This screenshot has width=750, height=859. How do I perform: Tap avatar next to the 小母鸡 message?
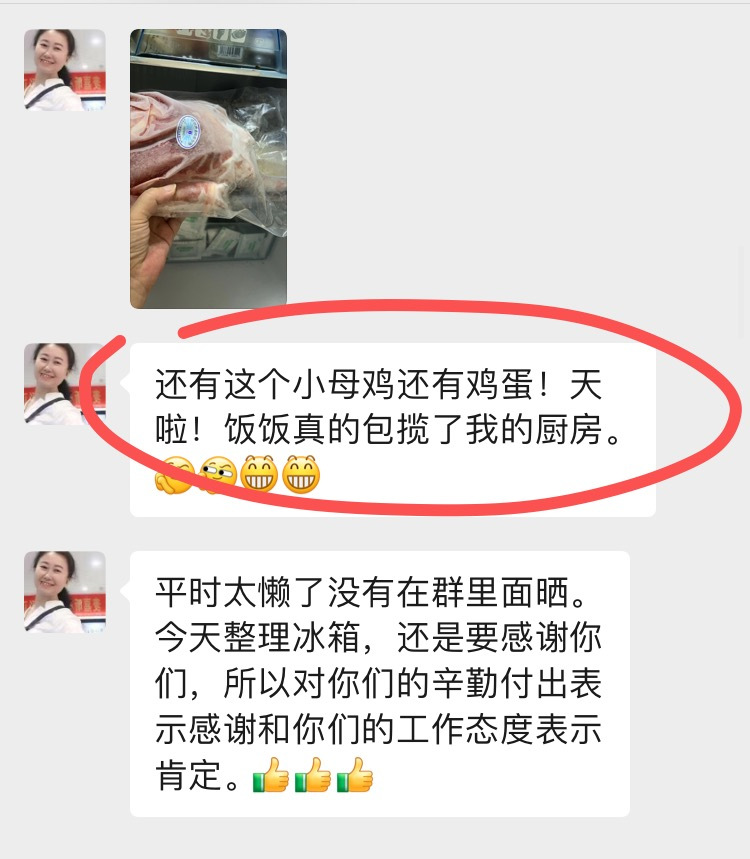65,384
